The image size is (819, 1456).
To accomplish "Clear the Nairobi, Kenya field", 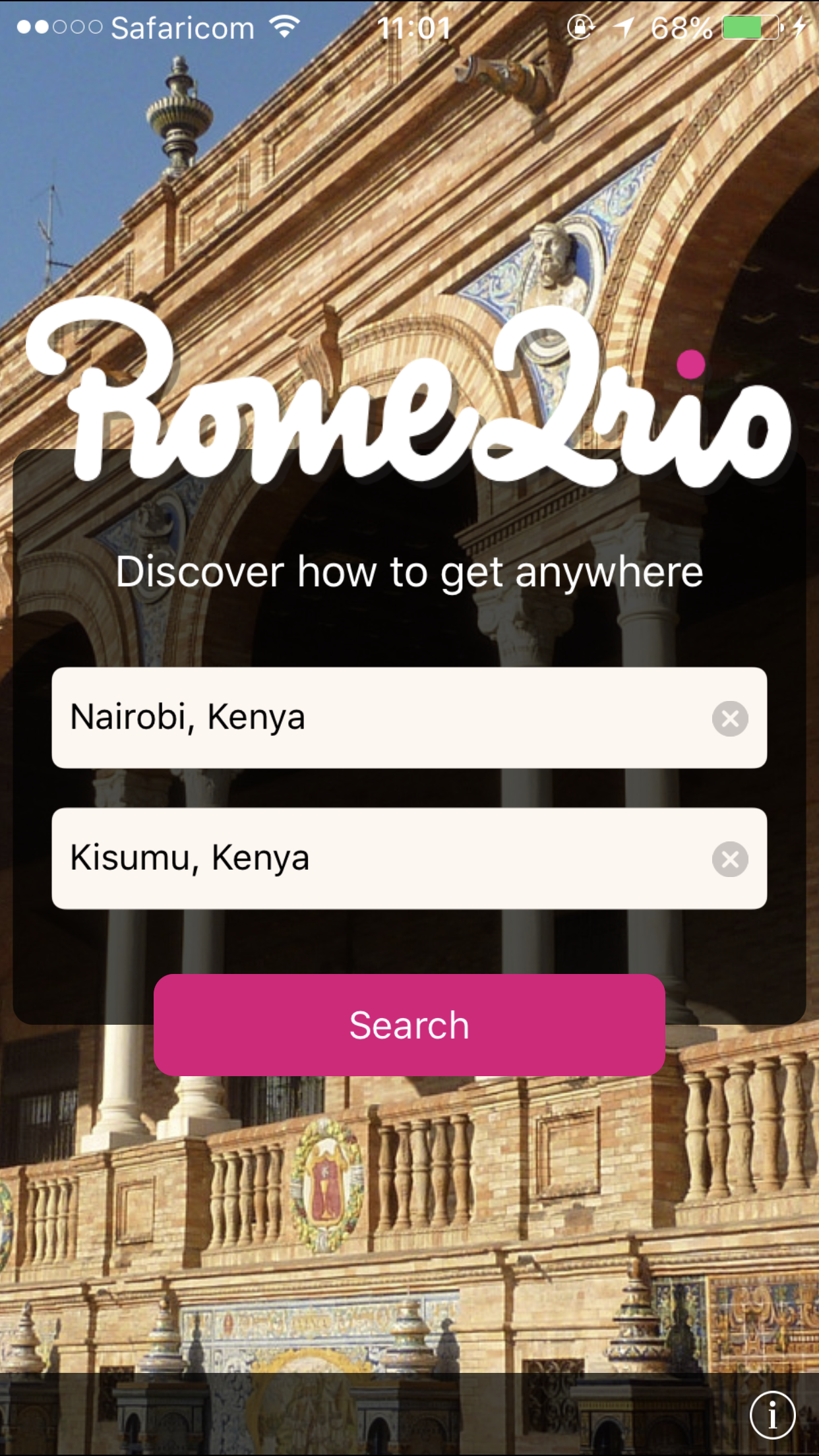I will pos(730,718).
